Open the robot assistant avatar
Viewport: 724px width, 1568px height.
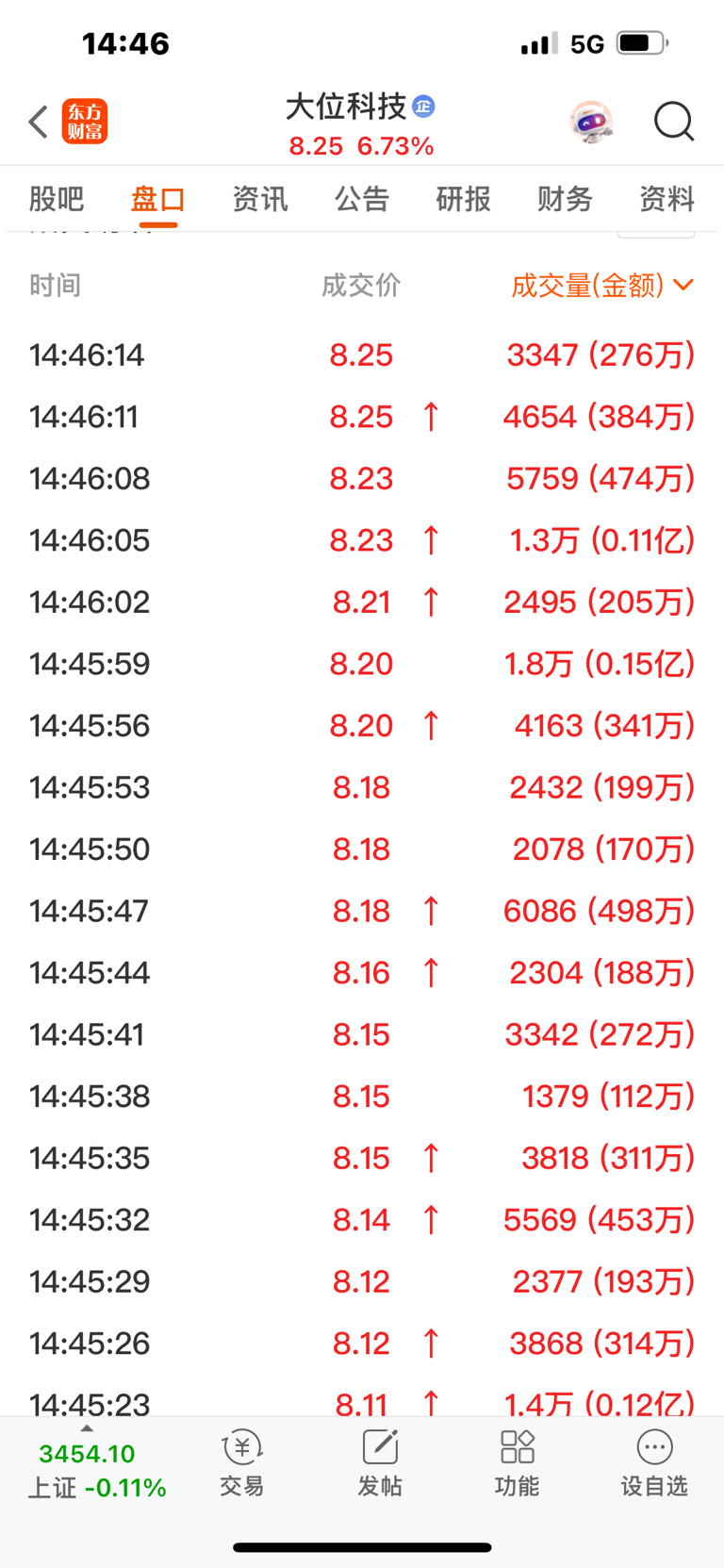pyautogui.click(x=592, y=122)
